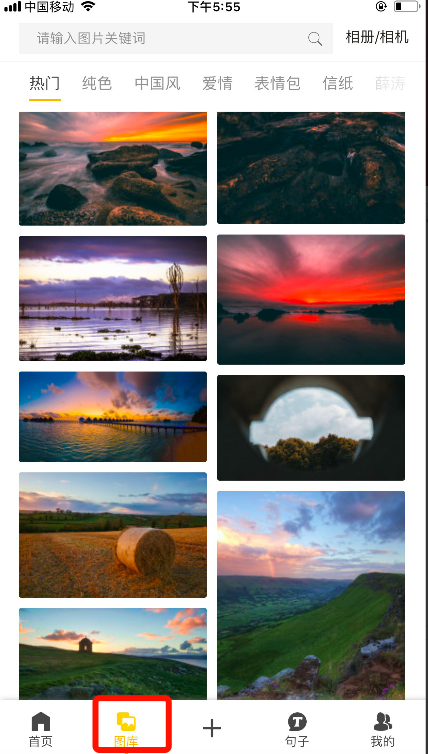
Task: Open the rocky seashore sunset photo
Action: tap(113, 169)
